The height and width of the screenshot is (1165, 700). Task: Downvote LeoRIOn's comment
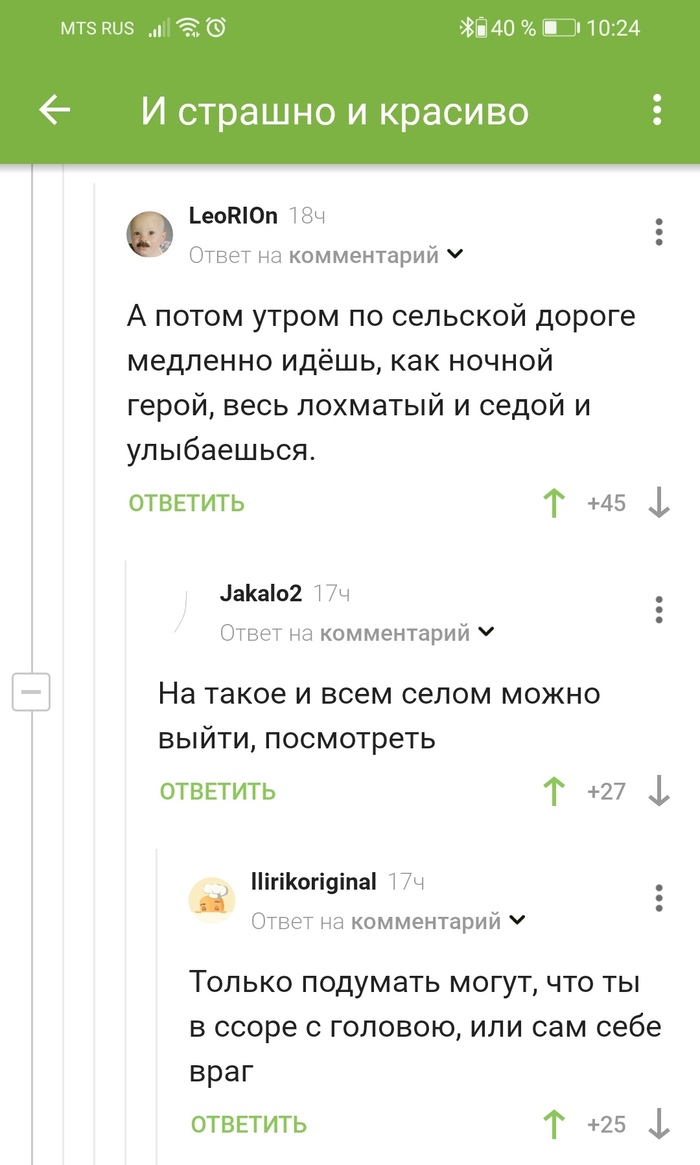pos(659,503)
